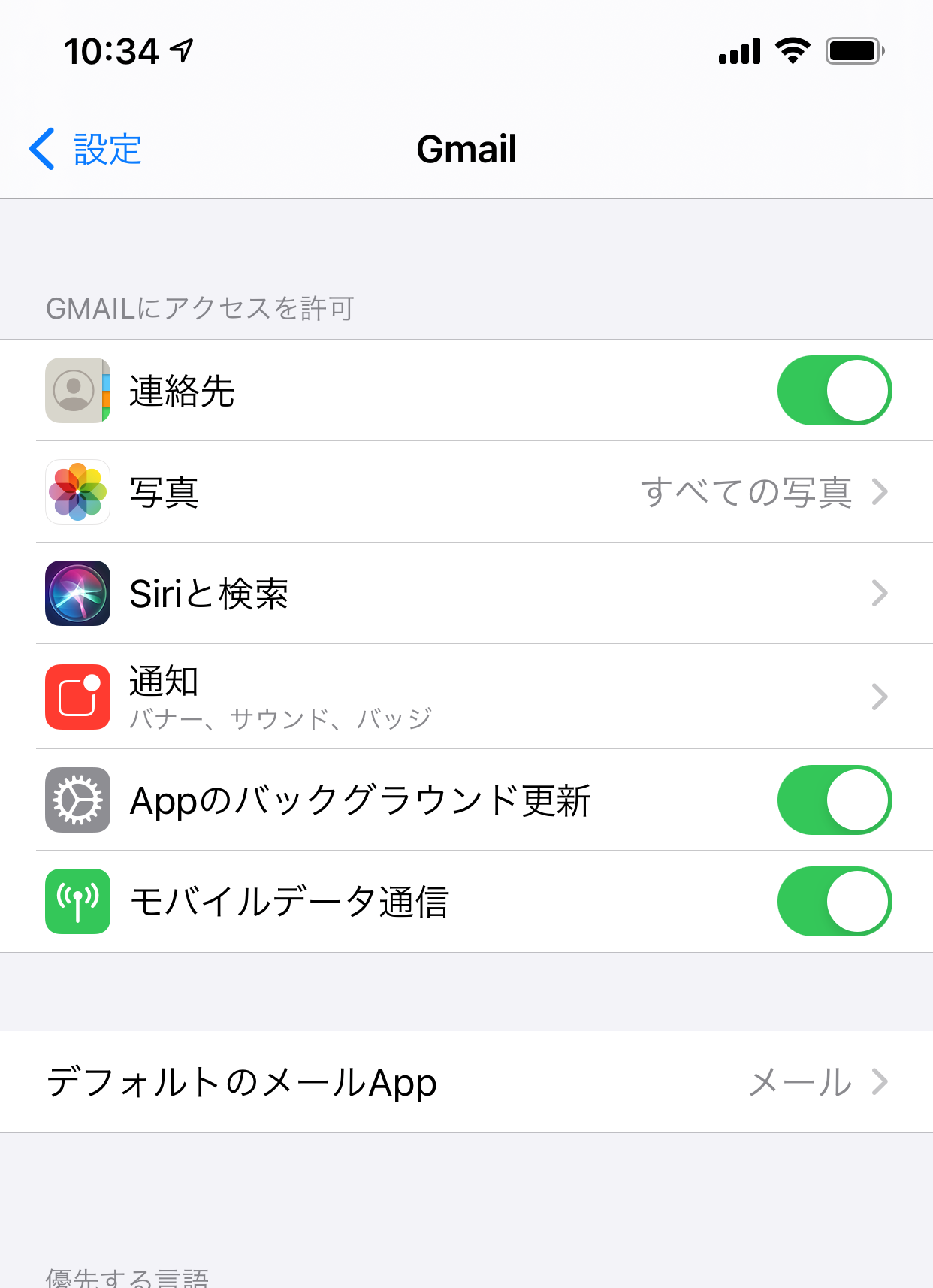Disable Appのバックグラウンド更新

pyautogui.click(x=834, y=800)
